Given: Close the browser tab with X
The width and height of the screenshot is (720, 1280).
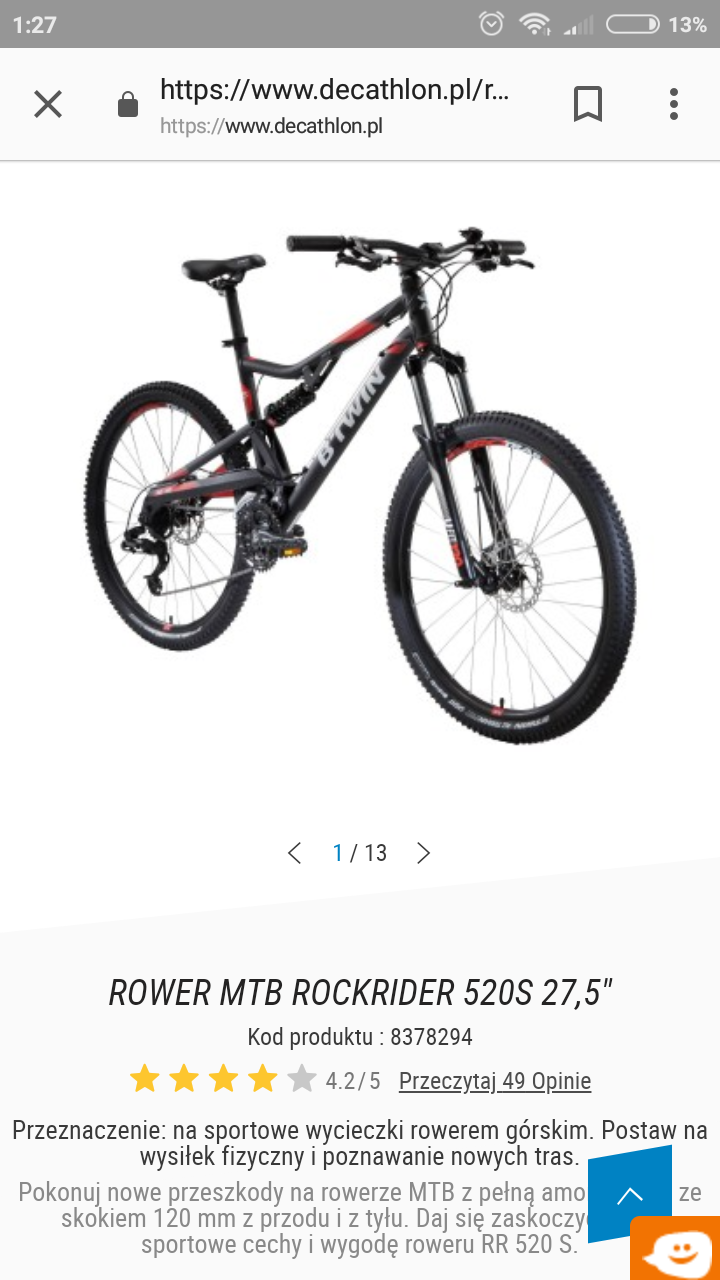Looking at the screenshot, I should click(x=48, y=104).
